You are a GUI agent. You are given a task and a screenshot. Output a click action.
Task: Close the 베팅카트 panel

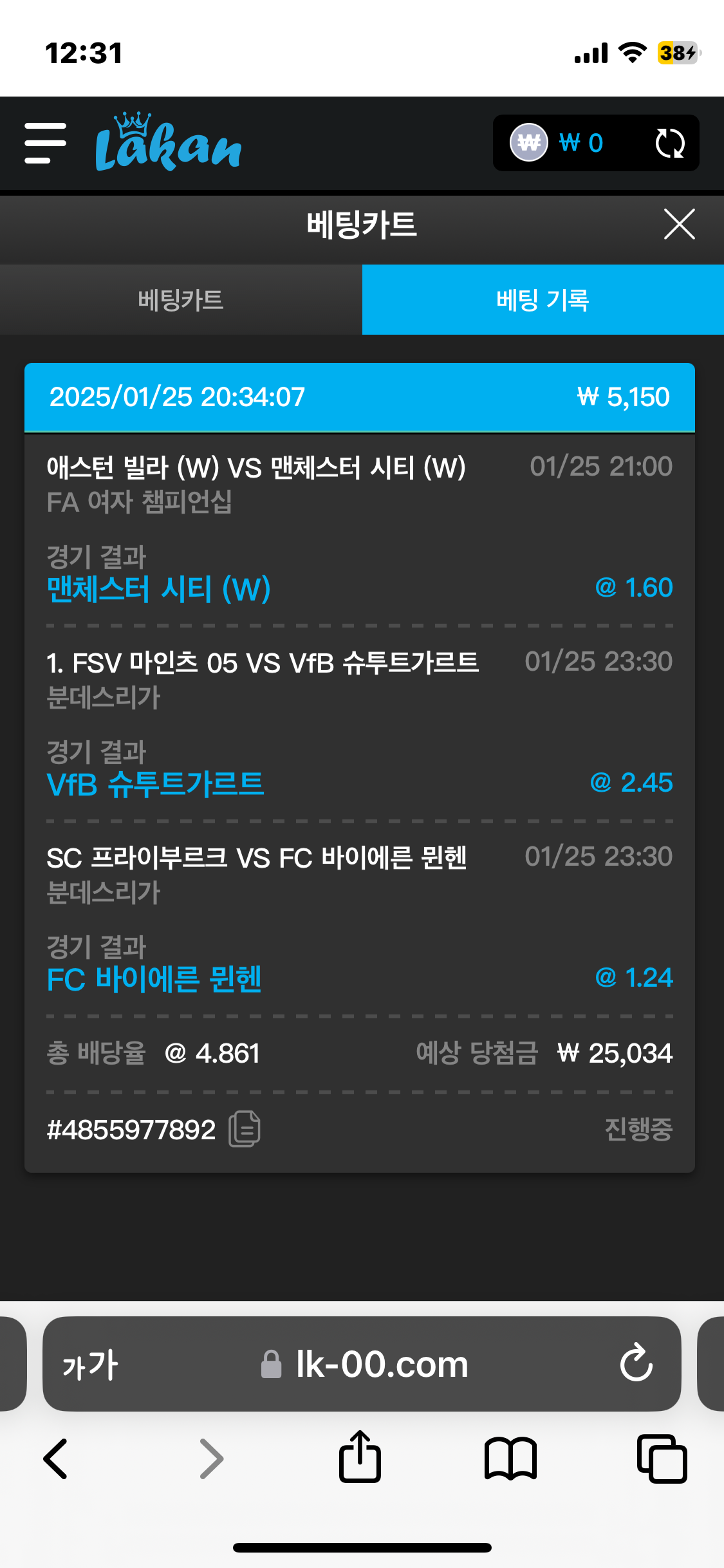pos(679,224)
